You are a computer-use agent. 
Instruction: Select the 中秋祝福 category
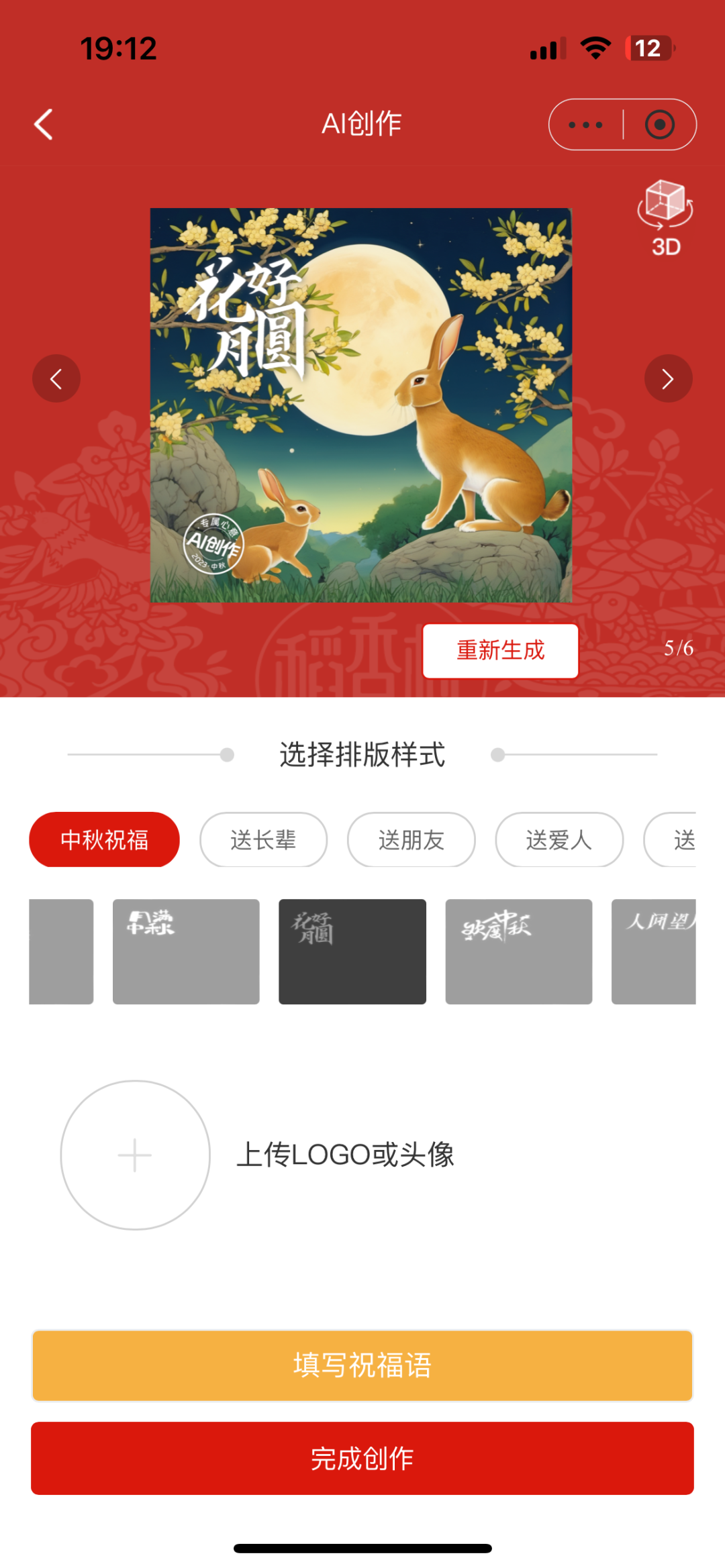point(104,839)
